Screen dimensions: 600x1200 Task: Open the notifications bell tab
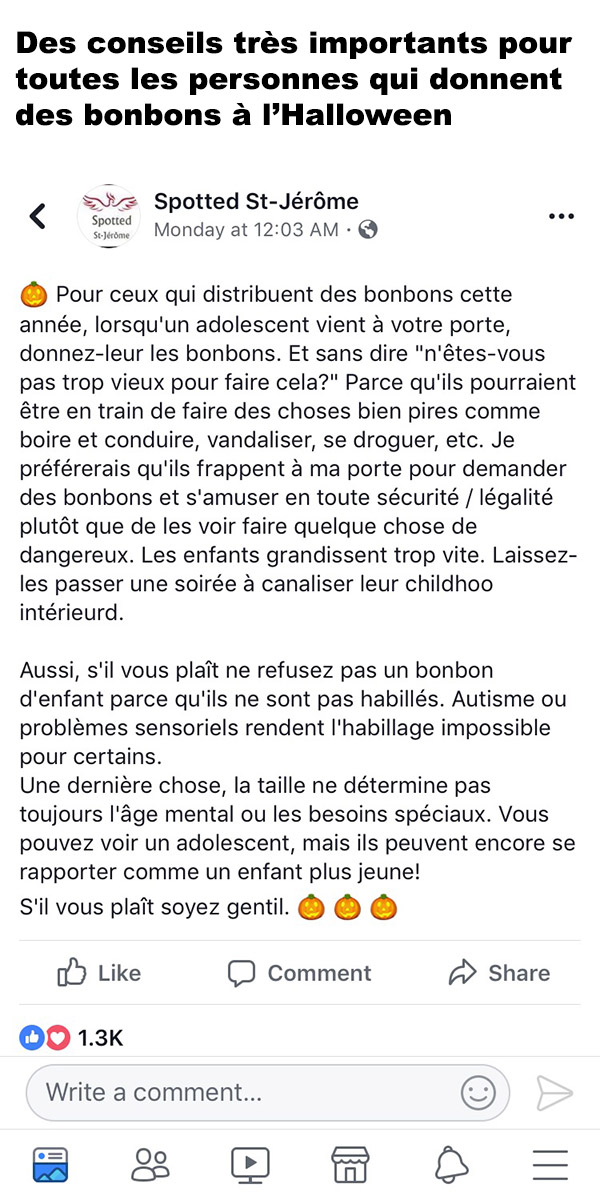[x=451, y=1164]
